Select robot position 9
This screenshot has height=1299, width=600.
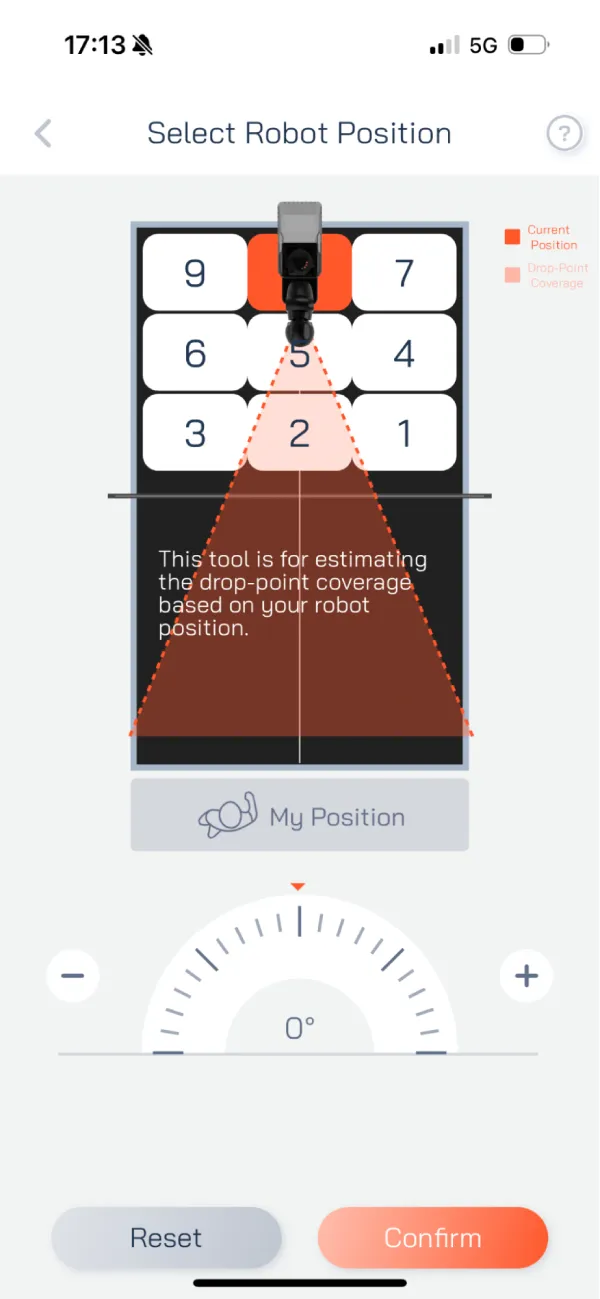195,272
